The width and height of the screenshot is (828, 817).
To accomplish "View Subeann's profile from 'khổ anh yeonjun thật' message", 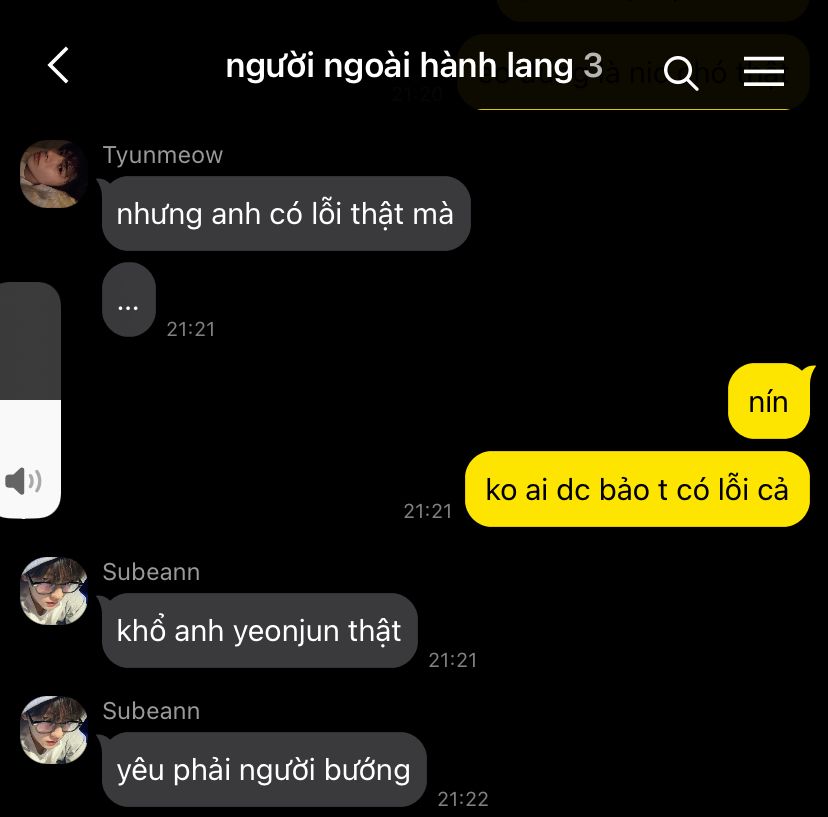I will tap(54, 591).
